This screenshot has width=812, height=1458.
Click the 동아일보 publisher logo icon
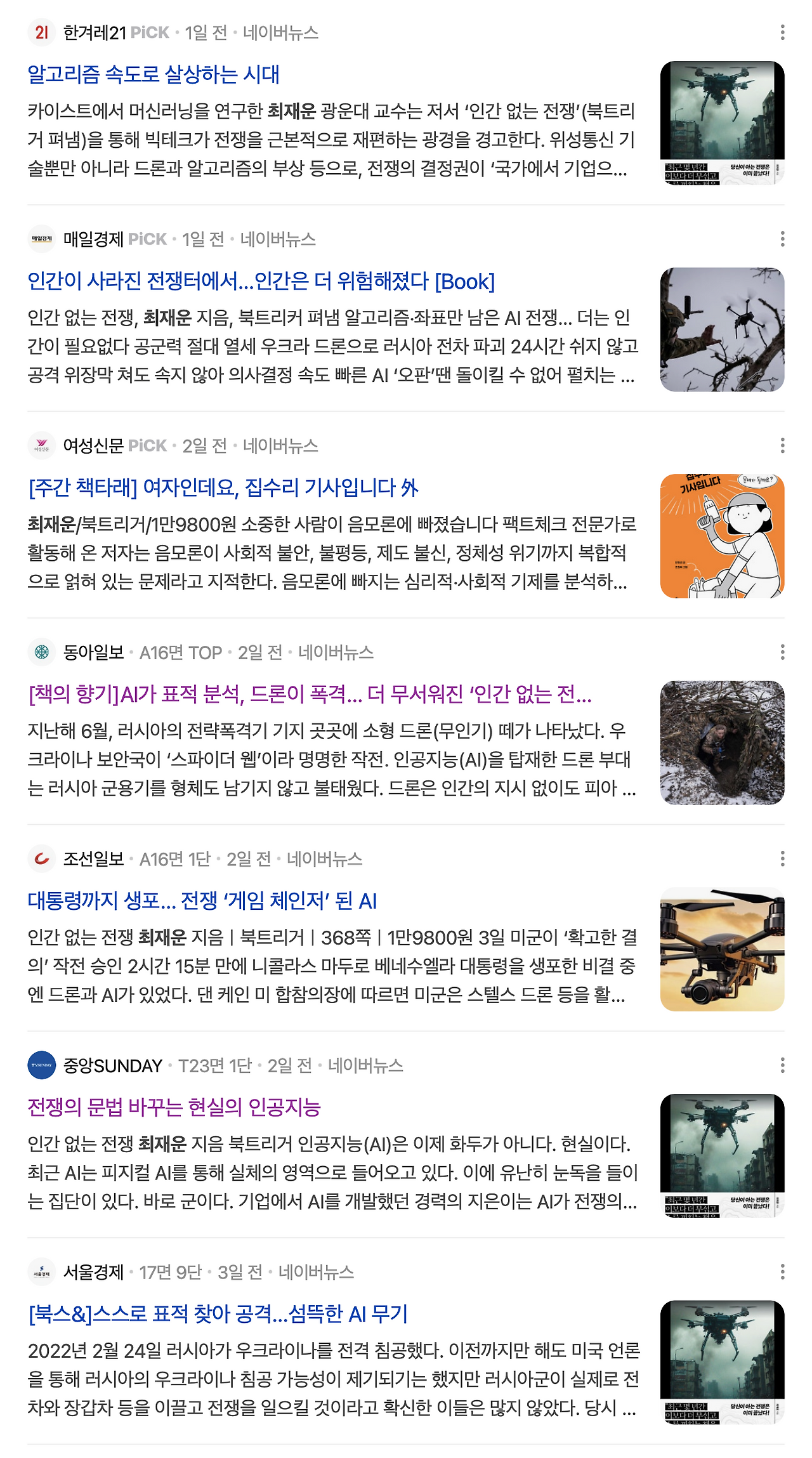tap(41, 651)
